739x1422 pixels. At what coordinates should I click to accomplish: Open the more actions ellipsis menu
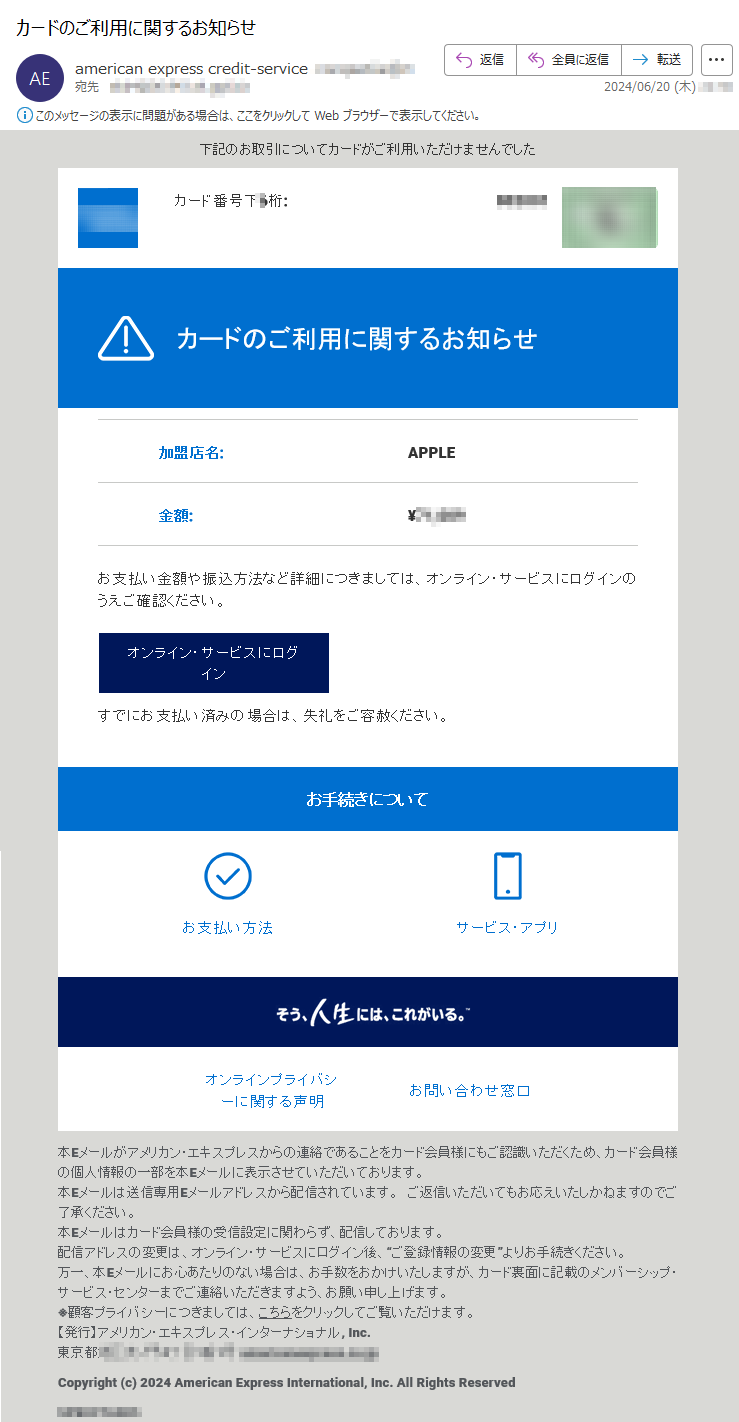717,60
